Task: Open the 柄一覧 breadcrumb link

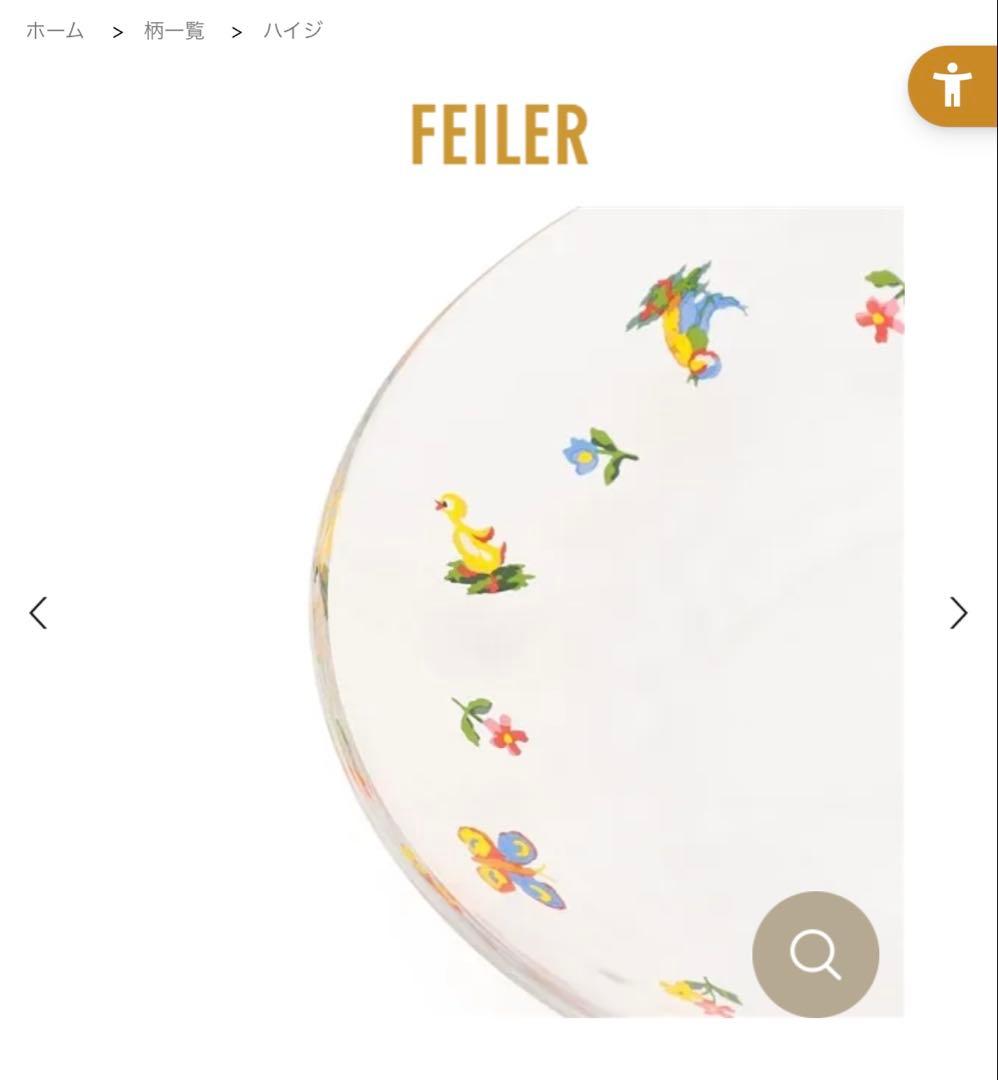Action: click(x=174, y=31)
